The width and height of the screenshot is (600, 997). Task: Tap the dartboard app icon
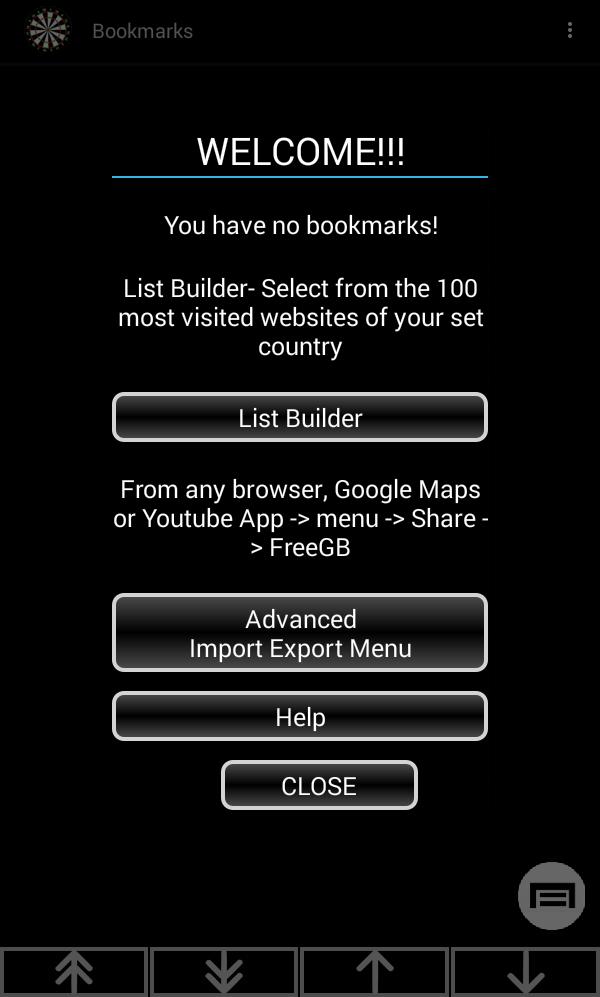coord(46,31)
